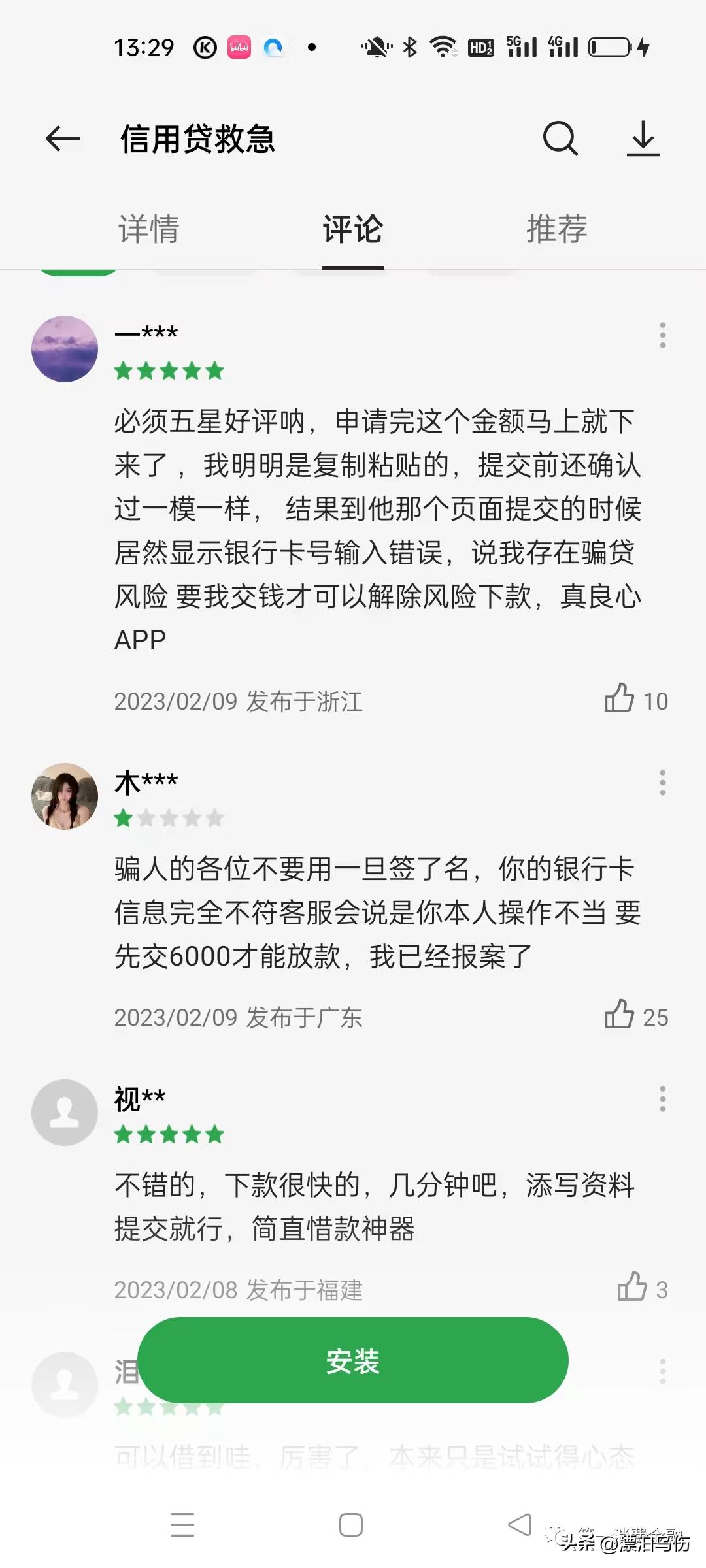Click the five-star rating under —*** review

coord(169,371)
